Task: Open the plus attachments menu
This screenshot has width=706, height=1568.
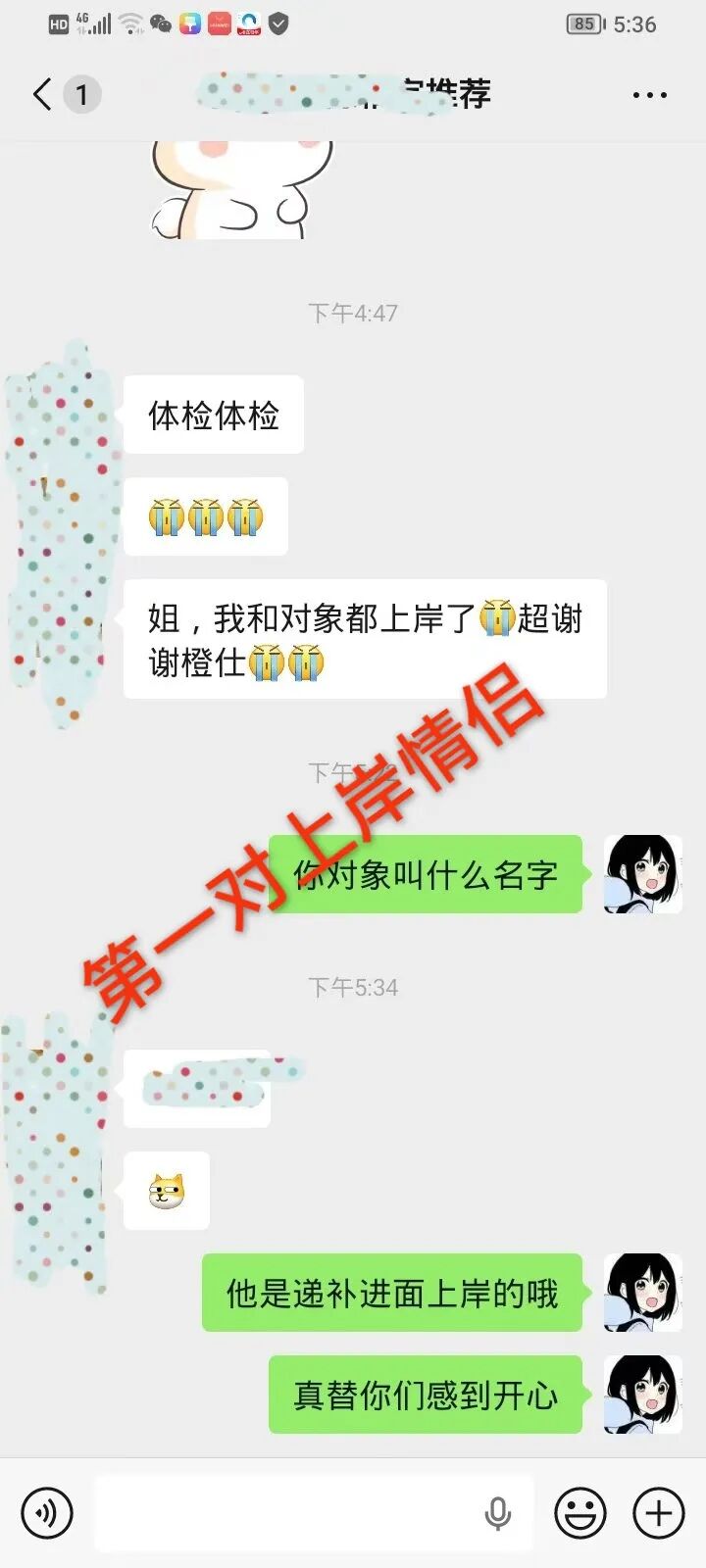Action: (658, 1512)
